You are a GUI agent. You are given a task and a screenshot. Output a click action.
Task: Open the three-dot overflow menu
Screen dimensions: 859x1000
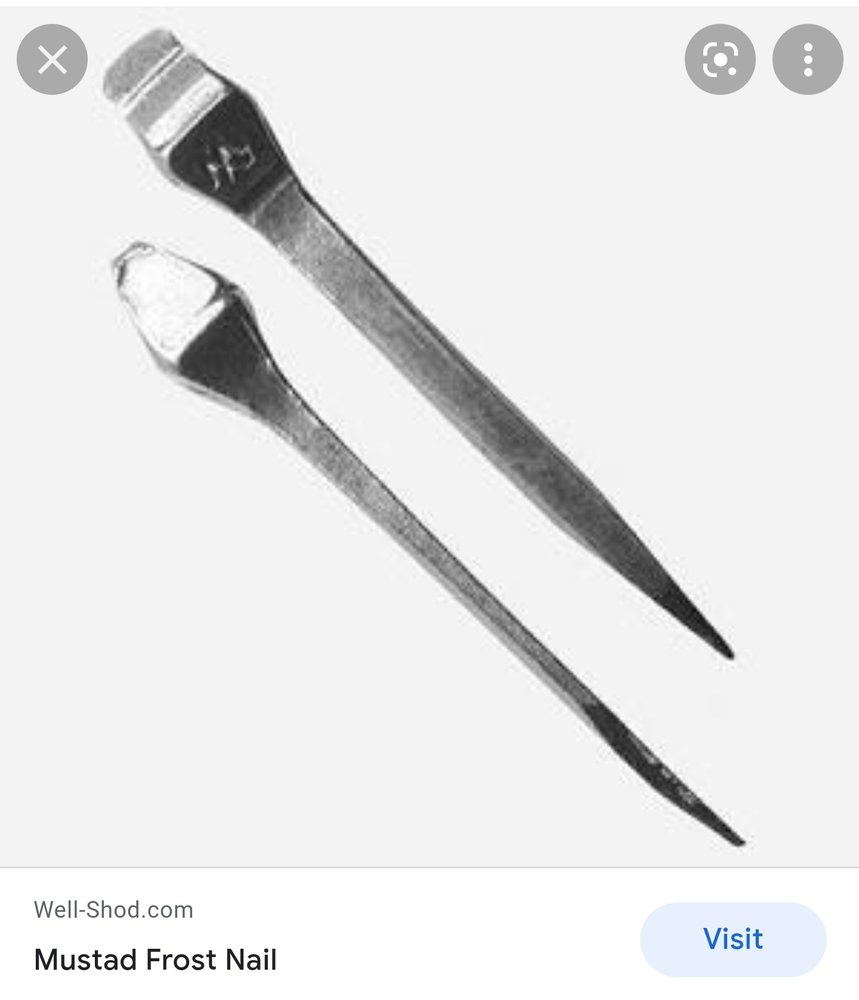click(807, 60)
